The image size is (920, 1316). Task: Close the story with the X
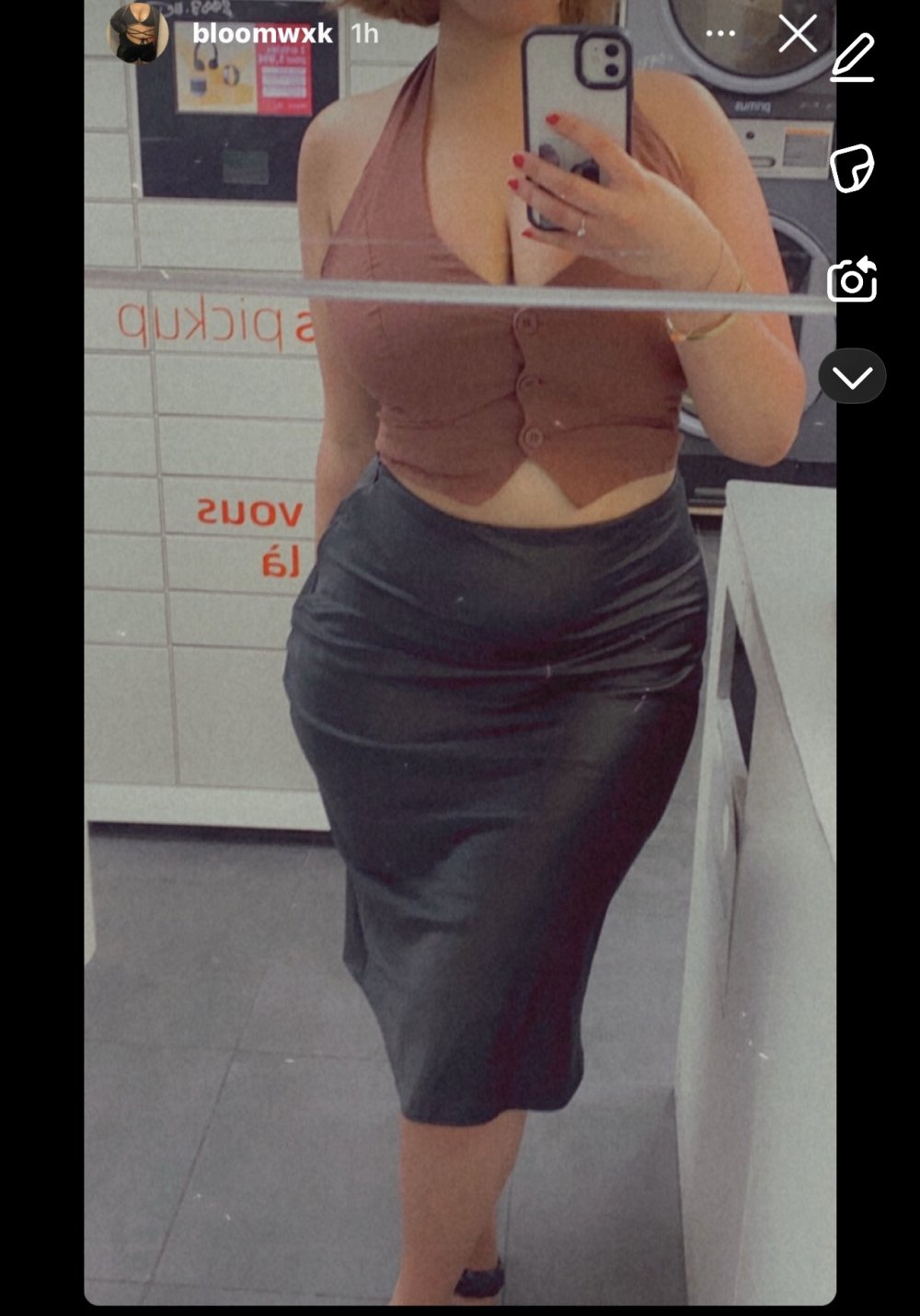797,35
